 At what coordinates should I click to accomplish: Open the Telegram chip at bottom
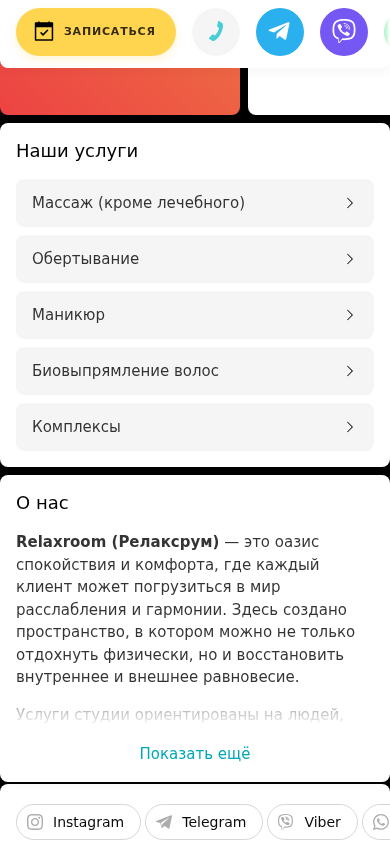click(204, 822)
